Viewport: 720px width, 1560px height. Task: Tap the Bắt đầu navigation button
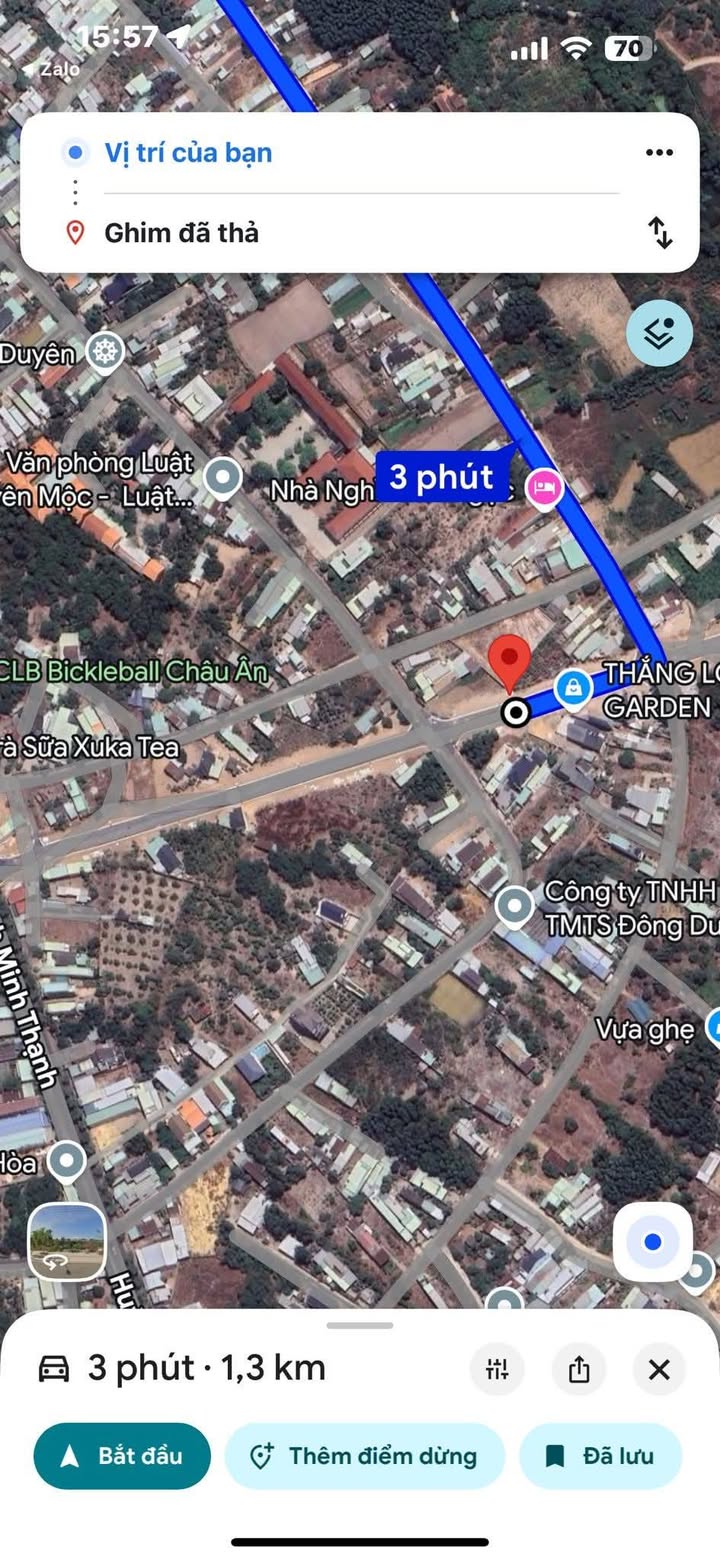point(122,1456)
